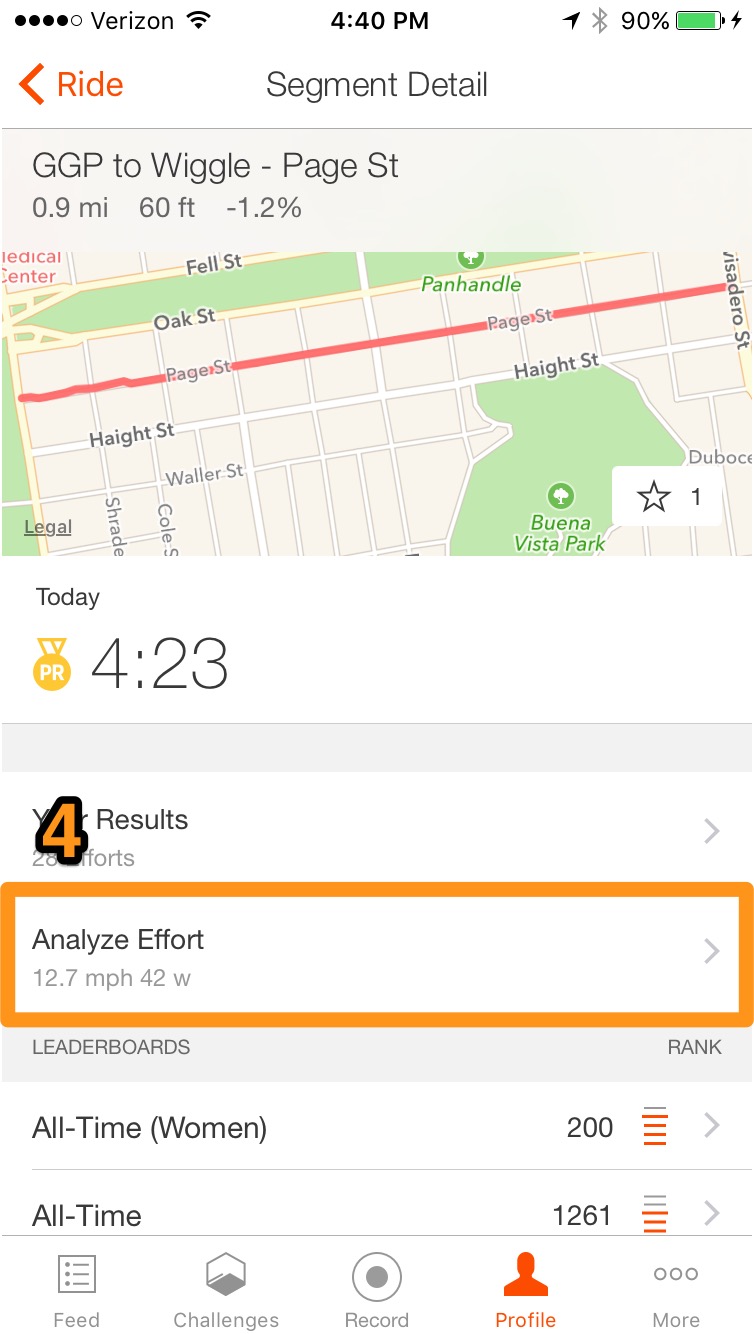Open the Record tab

pos(377,1289)
